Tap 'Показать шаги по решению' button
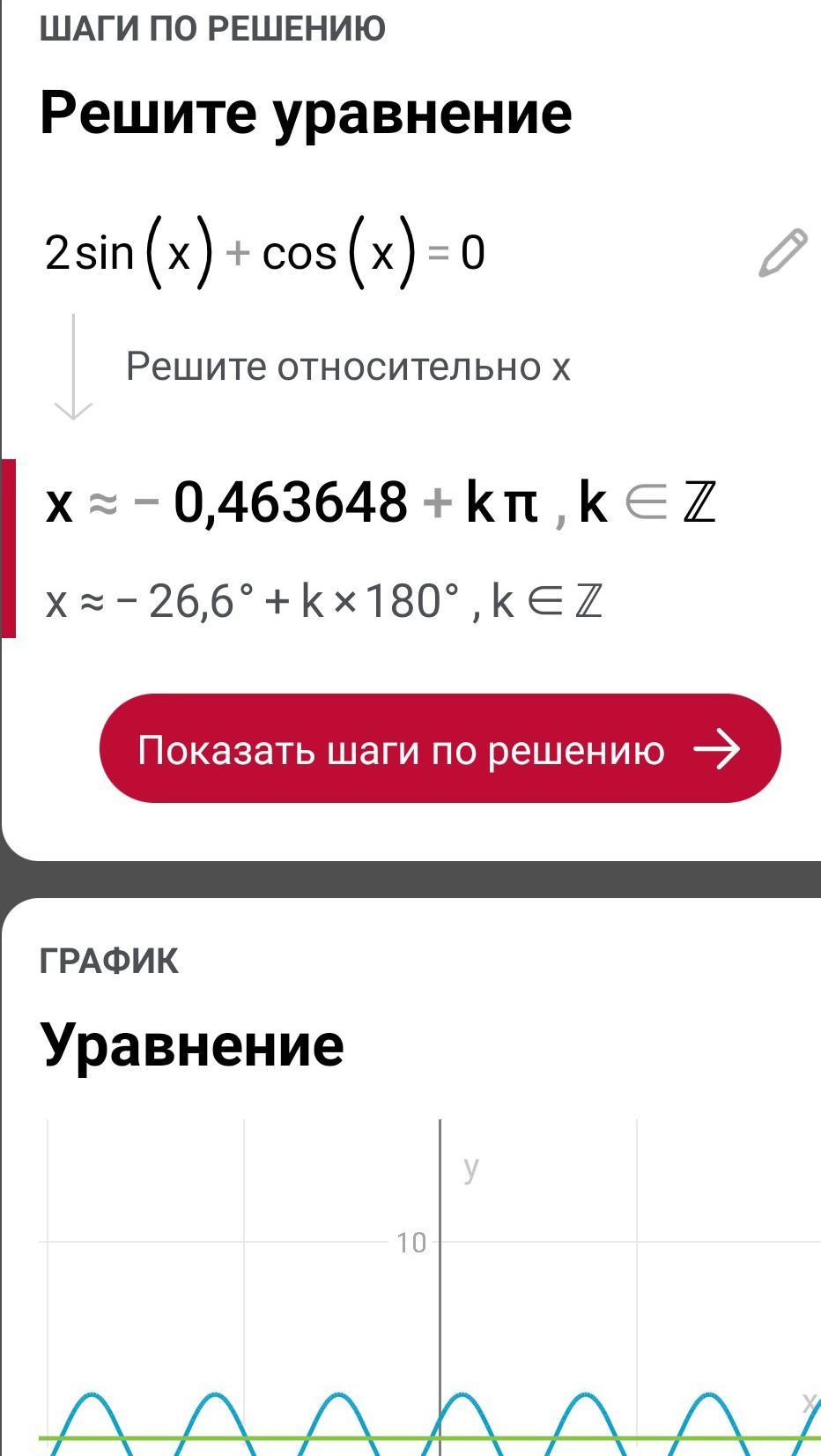Viewport: 821px width, 1456px height. click(440, 749)
